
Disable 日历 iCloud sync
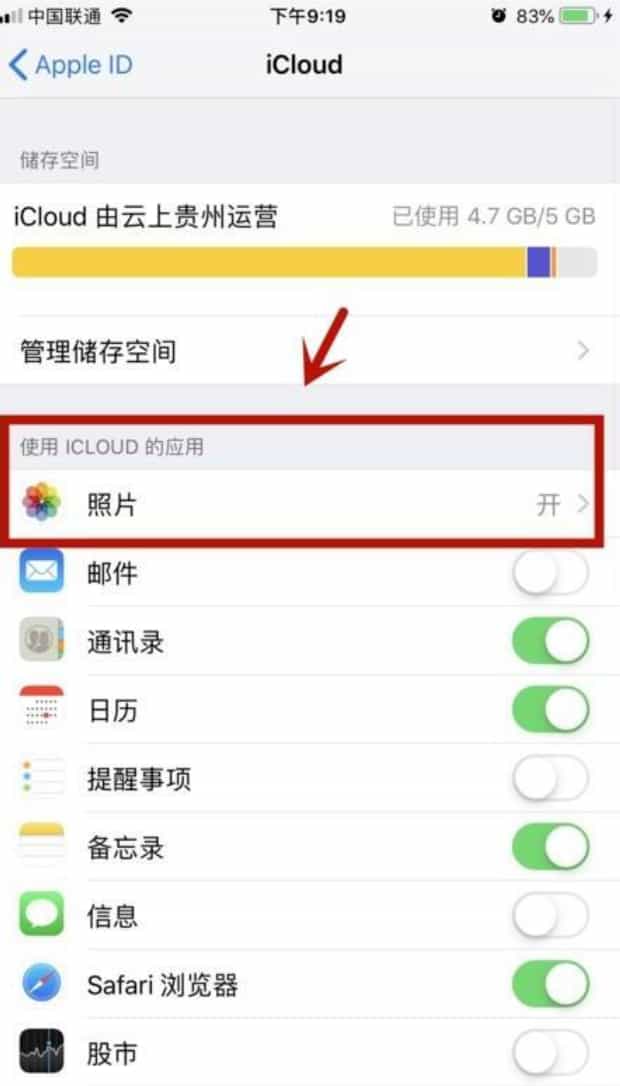click(x=550, y=711)
